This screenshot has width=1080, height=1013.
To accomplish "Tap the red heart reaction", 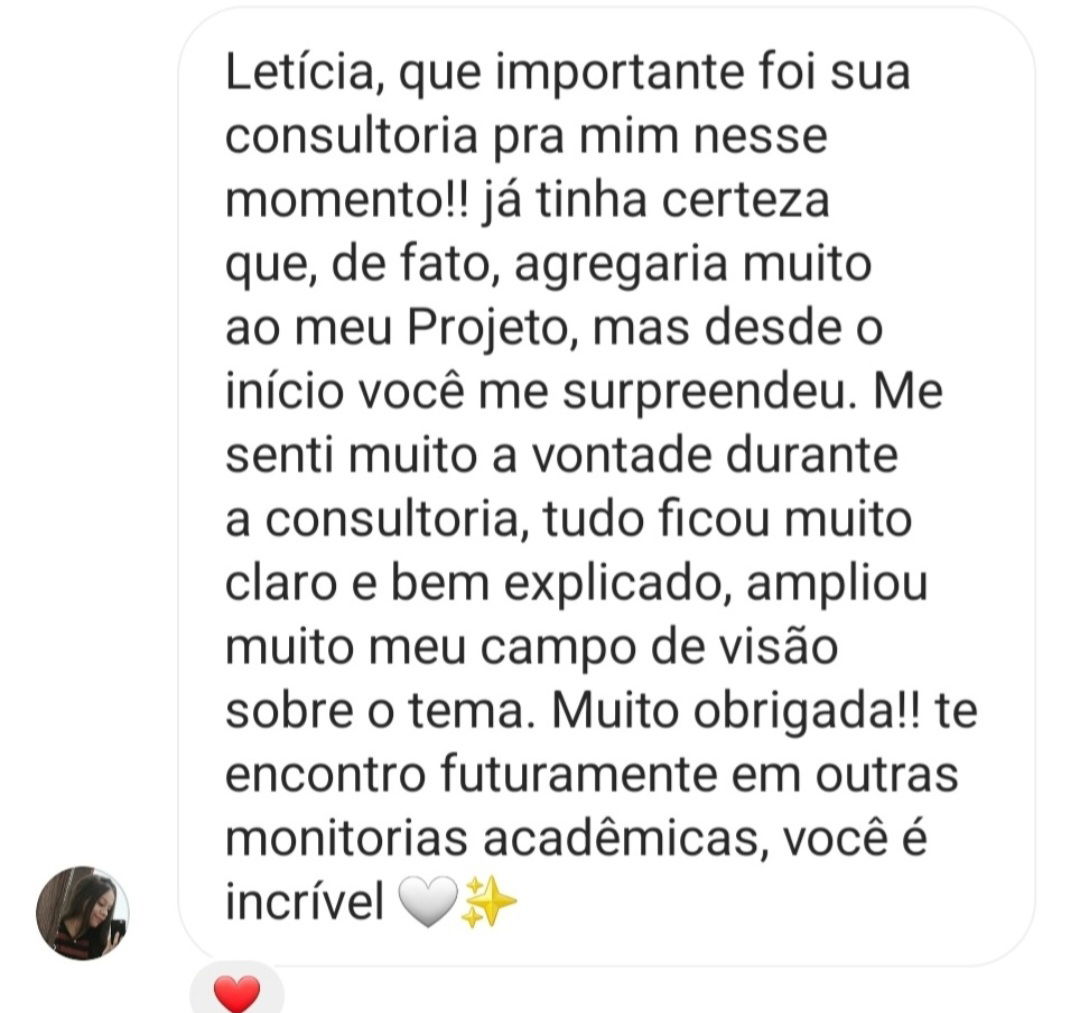I will [x=237, y=993].
